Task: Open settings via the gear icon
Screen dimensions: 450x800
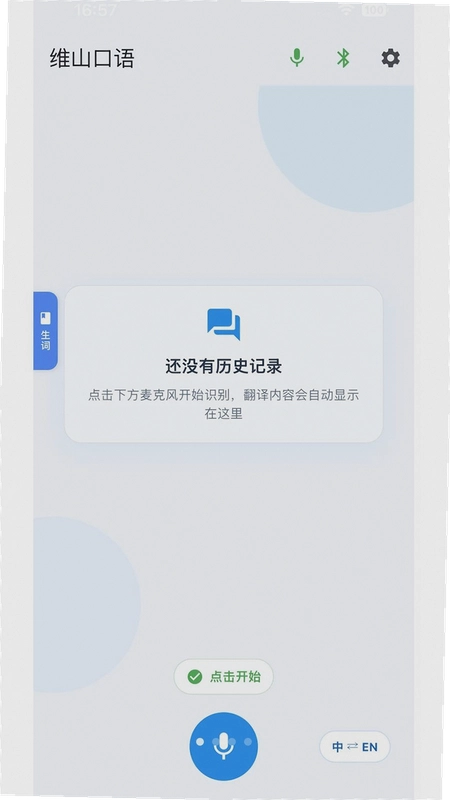Action: 391,58
